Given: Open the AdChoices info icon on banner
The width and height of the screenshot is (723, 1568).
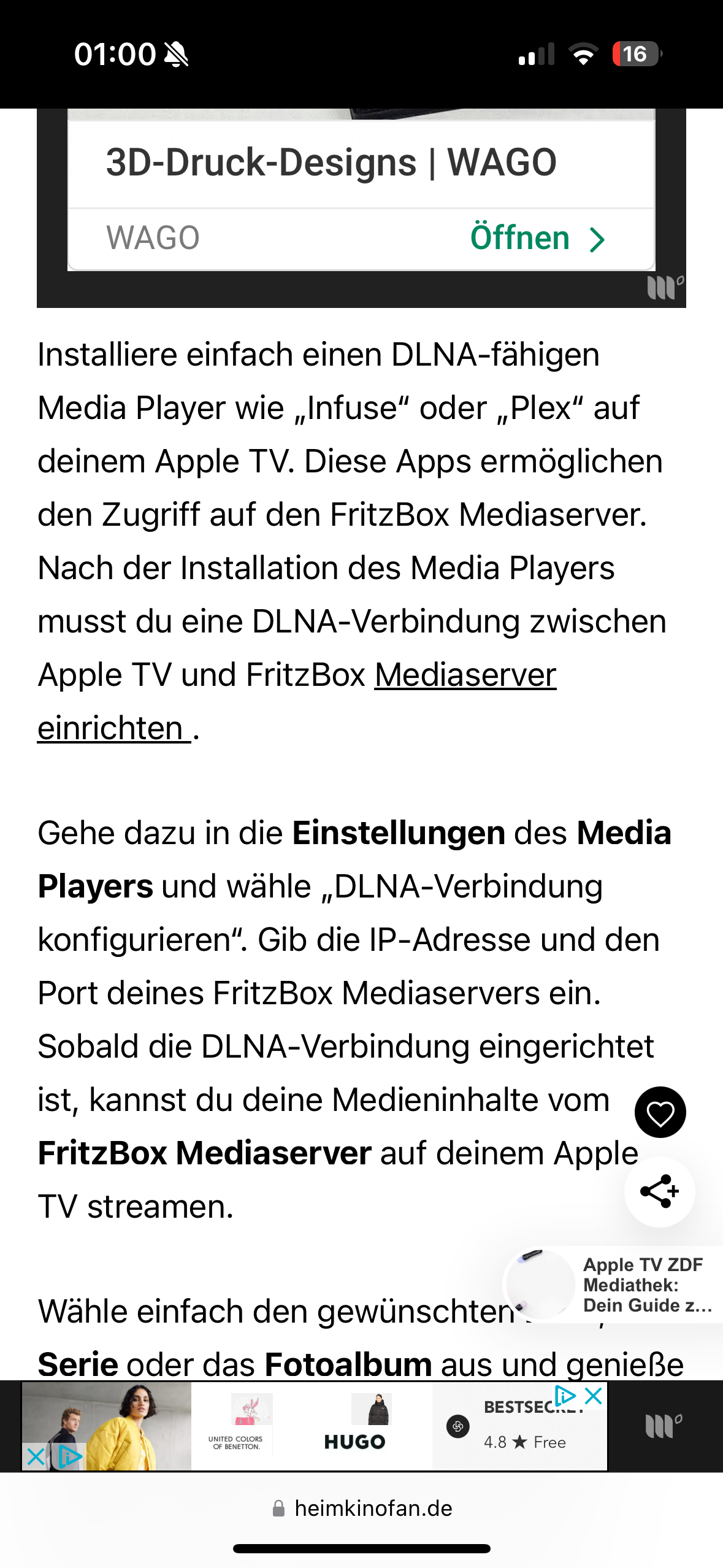Looking at the screenshot, I should 564,1396.
